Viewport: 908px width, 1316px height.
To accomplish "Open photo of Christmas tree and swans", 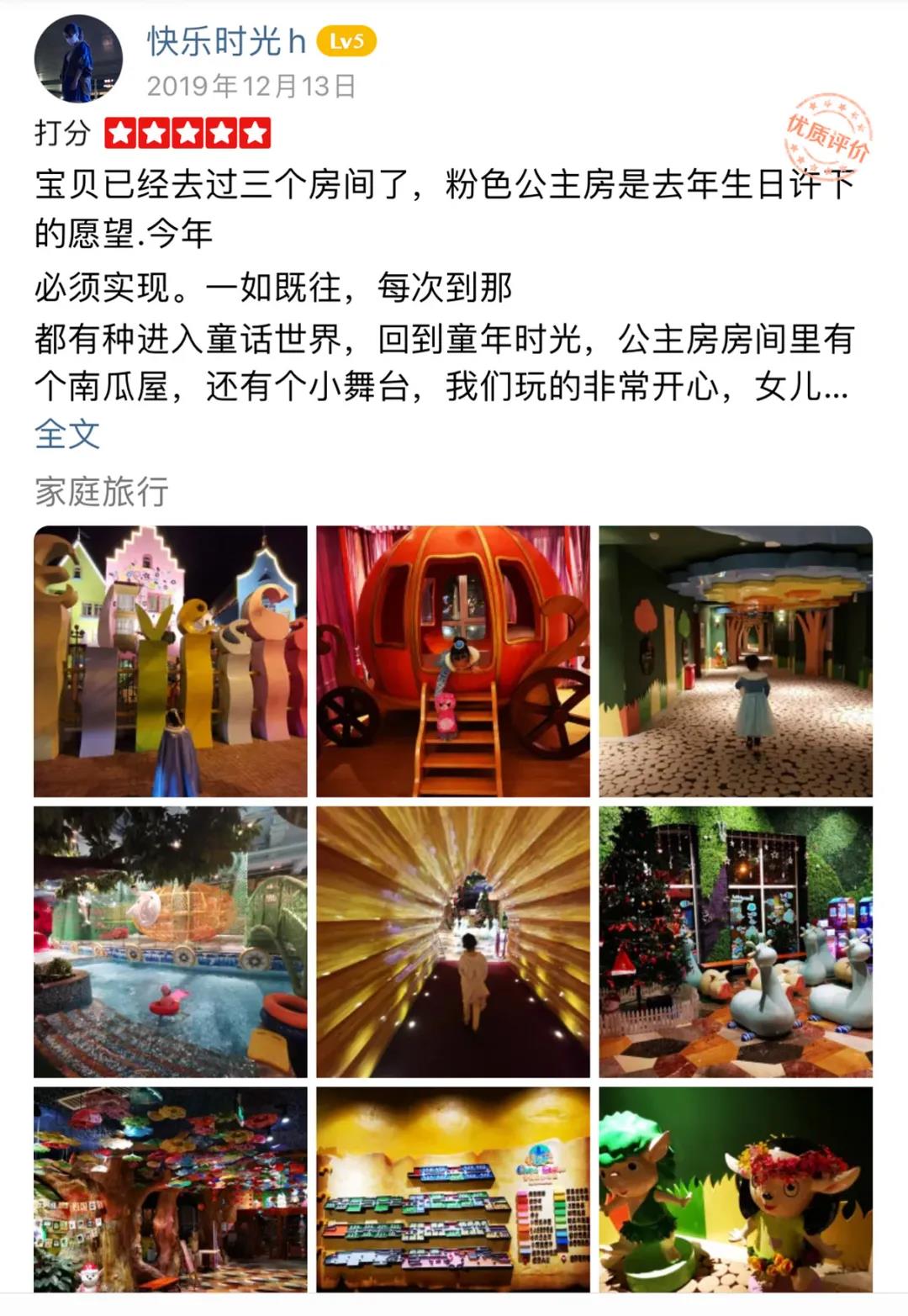I will point(736,942).
